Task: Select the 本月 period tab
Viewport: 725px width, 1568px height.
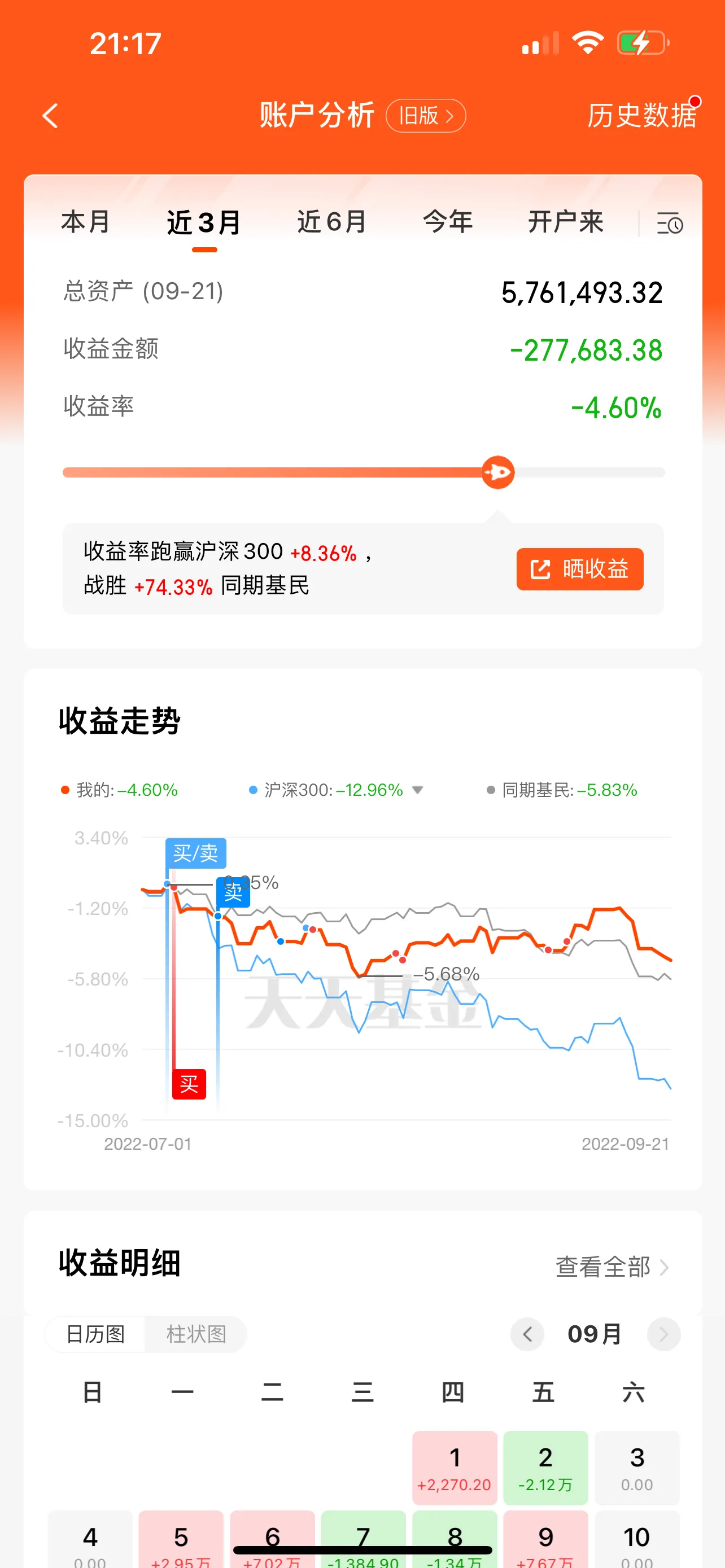Action: 86,222
